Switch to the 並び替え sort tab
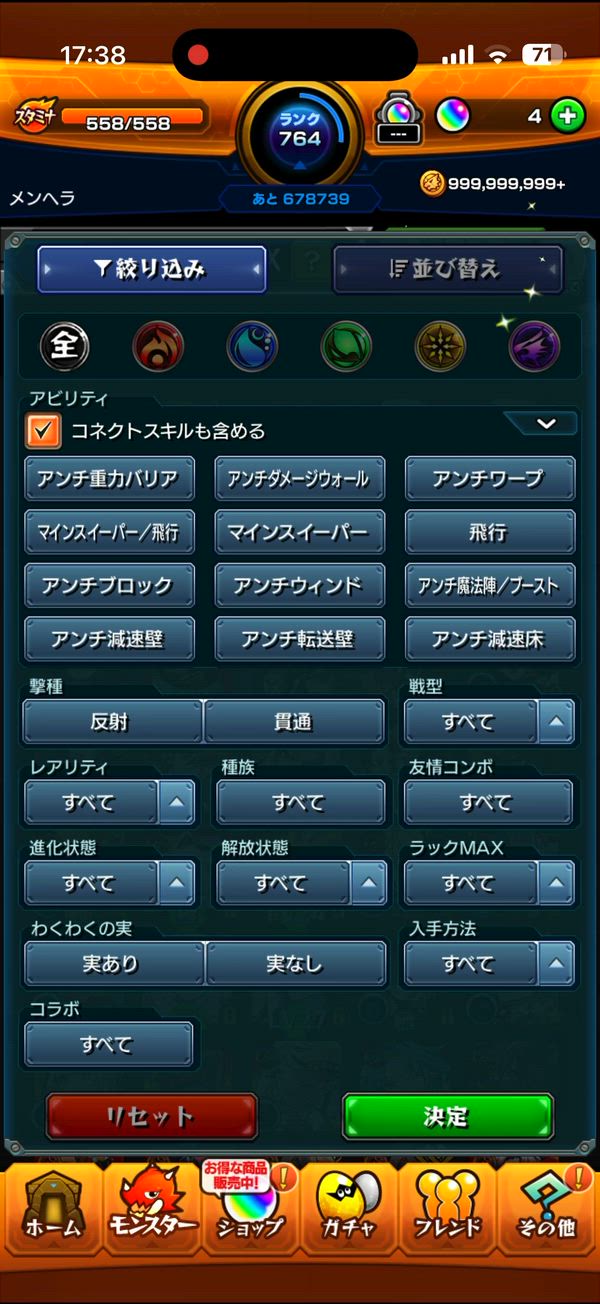The width and height of the screenshot is (600, 1304). 447,269
